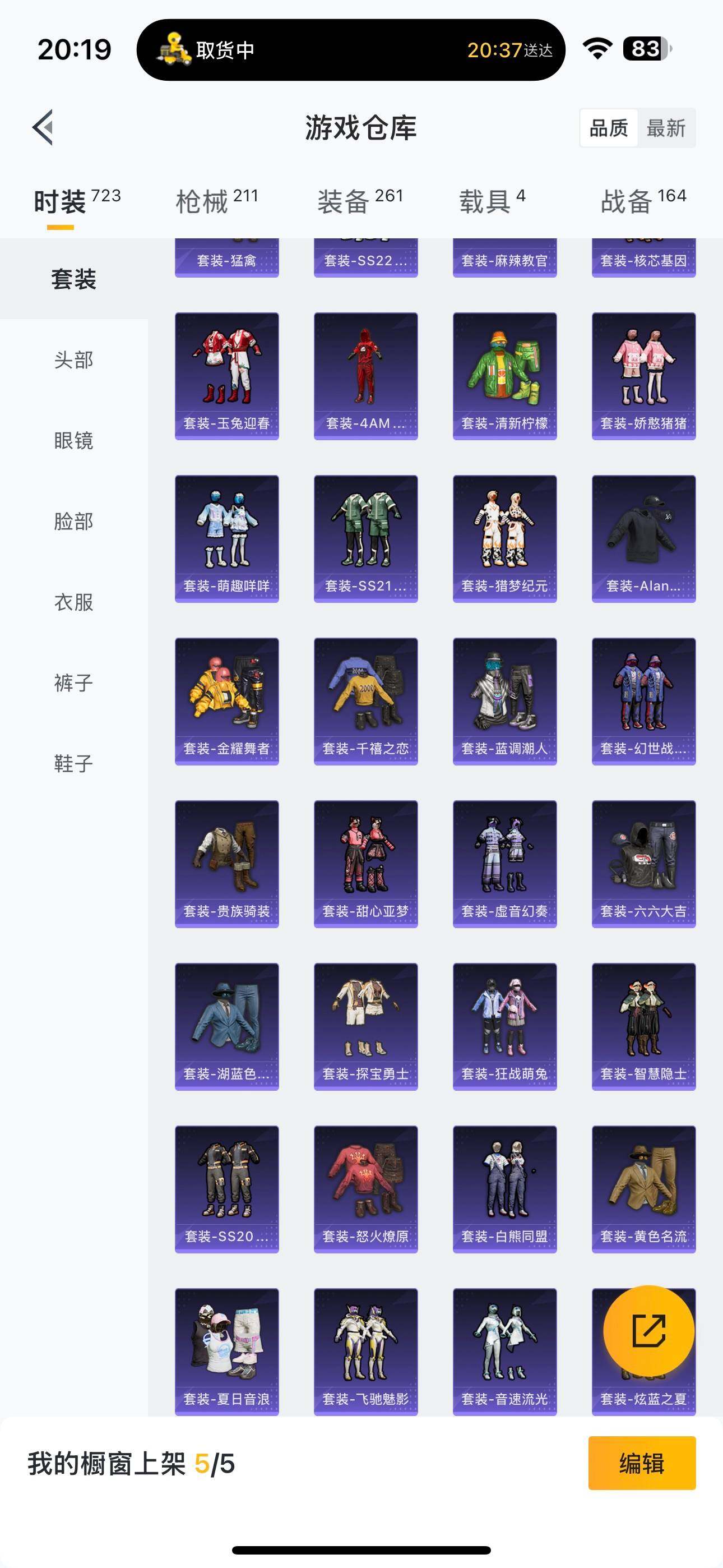Sort the warehouse by 品质

(609, 128)
